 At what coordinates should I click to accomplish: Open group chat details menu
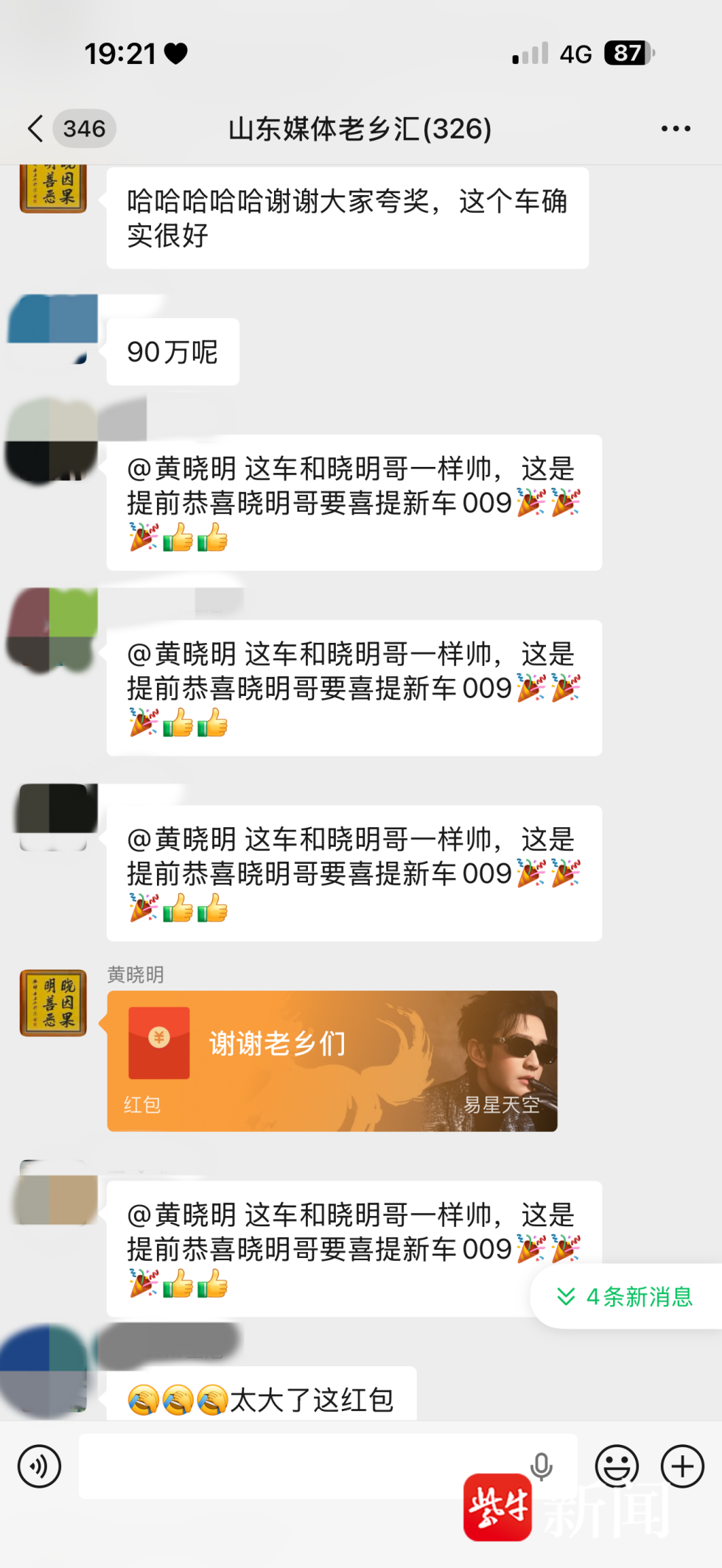pyautogui.click(x=675, y=129)
